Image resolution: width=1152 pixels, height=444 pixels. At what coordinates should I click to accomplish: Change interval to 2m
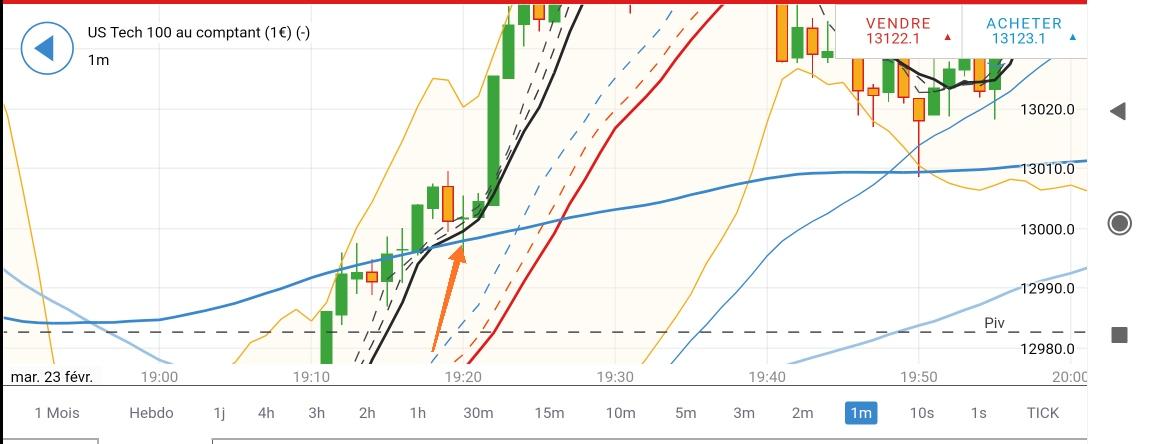coord(802,413)
